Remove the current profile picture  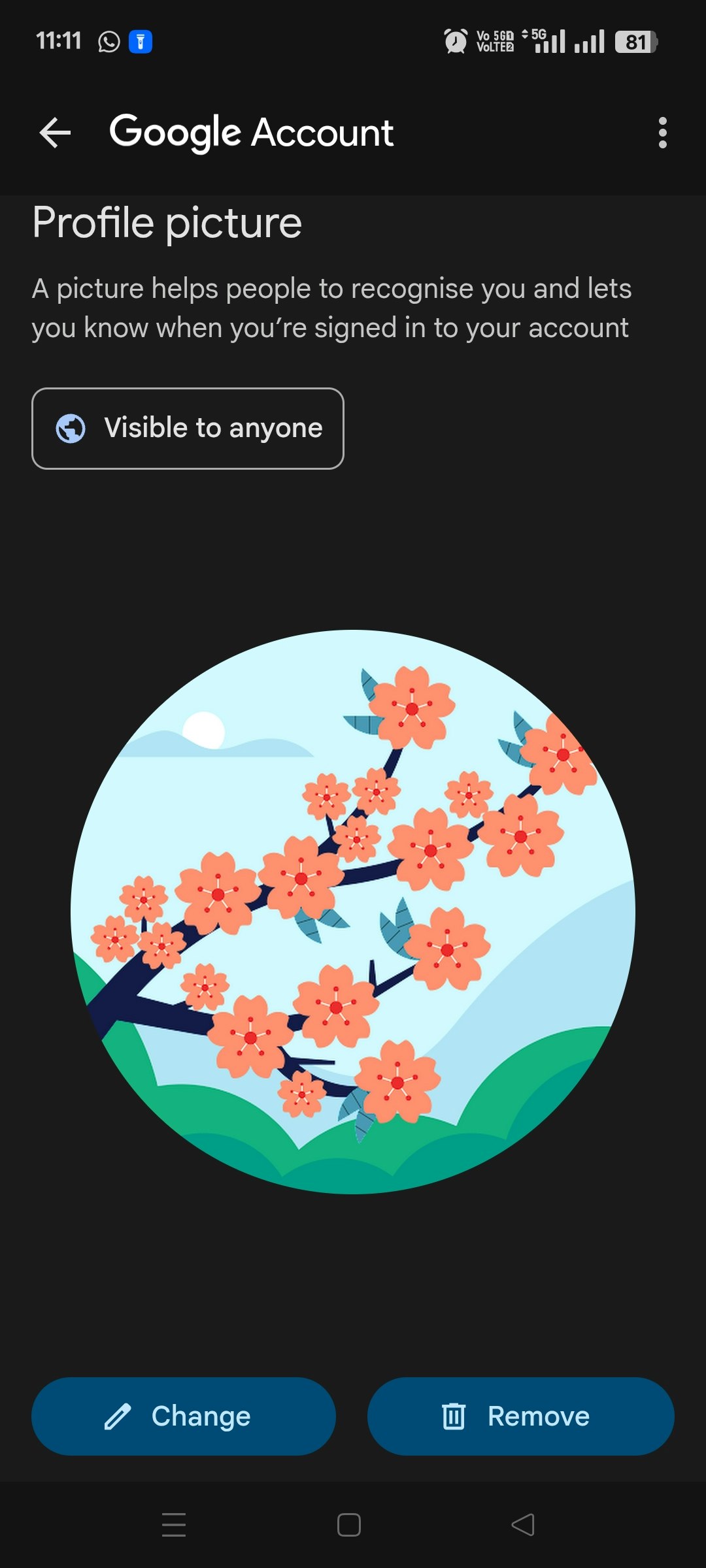520,1416
